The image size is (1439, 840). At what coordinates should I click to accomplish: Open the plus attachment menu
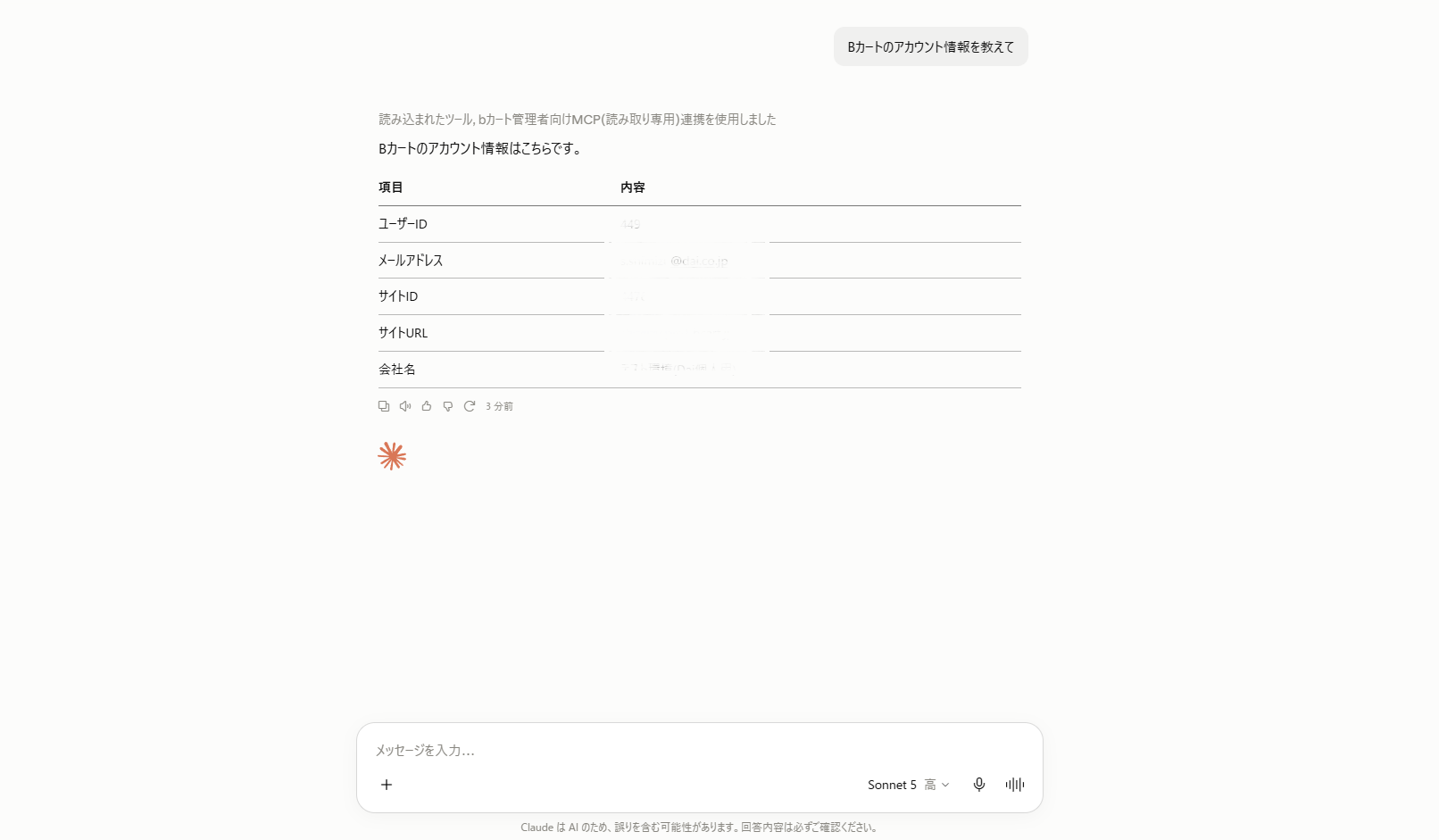click(x=387, y=785)
